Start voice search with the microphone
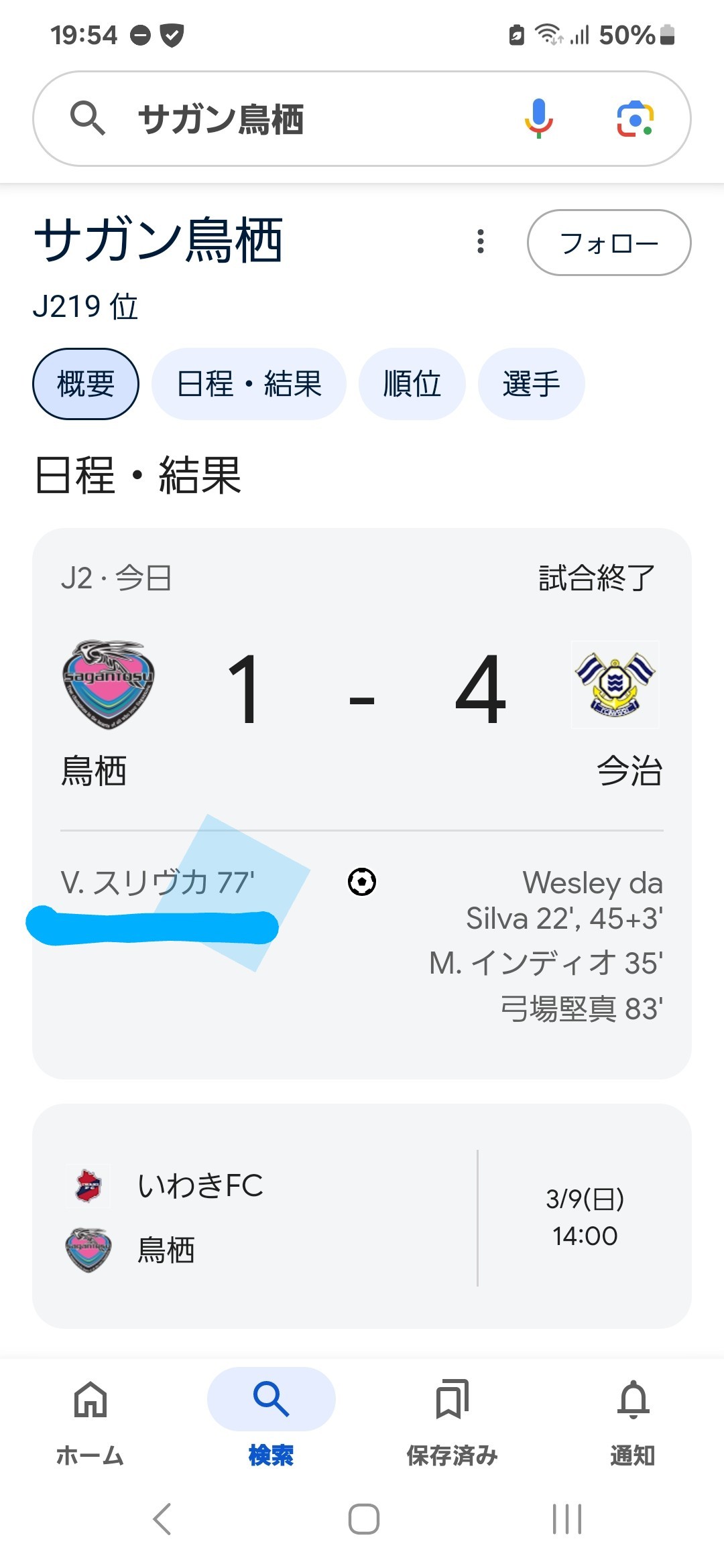724x1568 pixels. tap(538, 119)
